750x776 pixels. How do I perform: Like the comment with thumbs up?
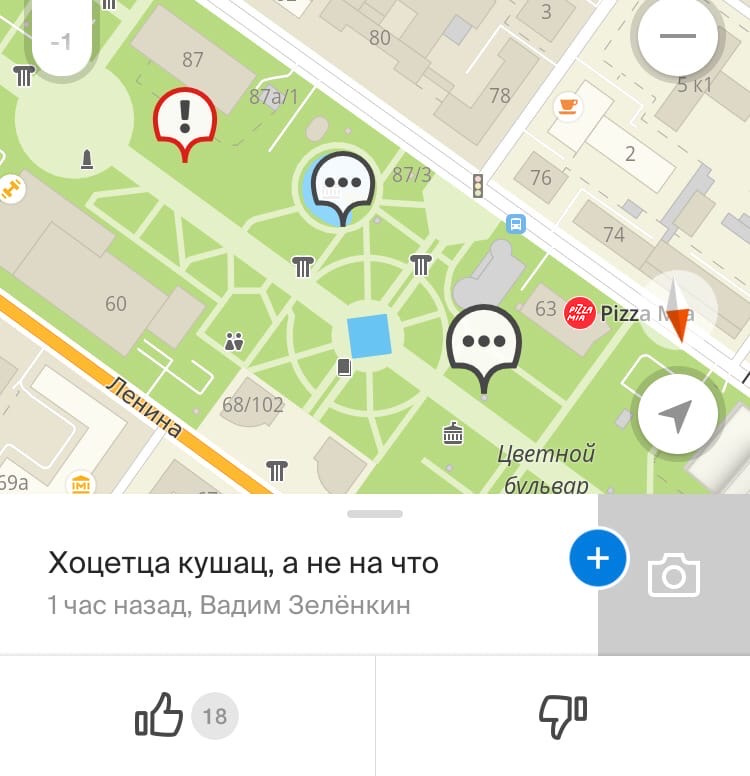160,716
